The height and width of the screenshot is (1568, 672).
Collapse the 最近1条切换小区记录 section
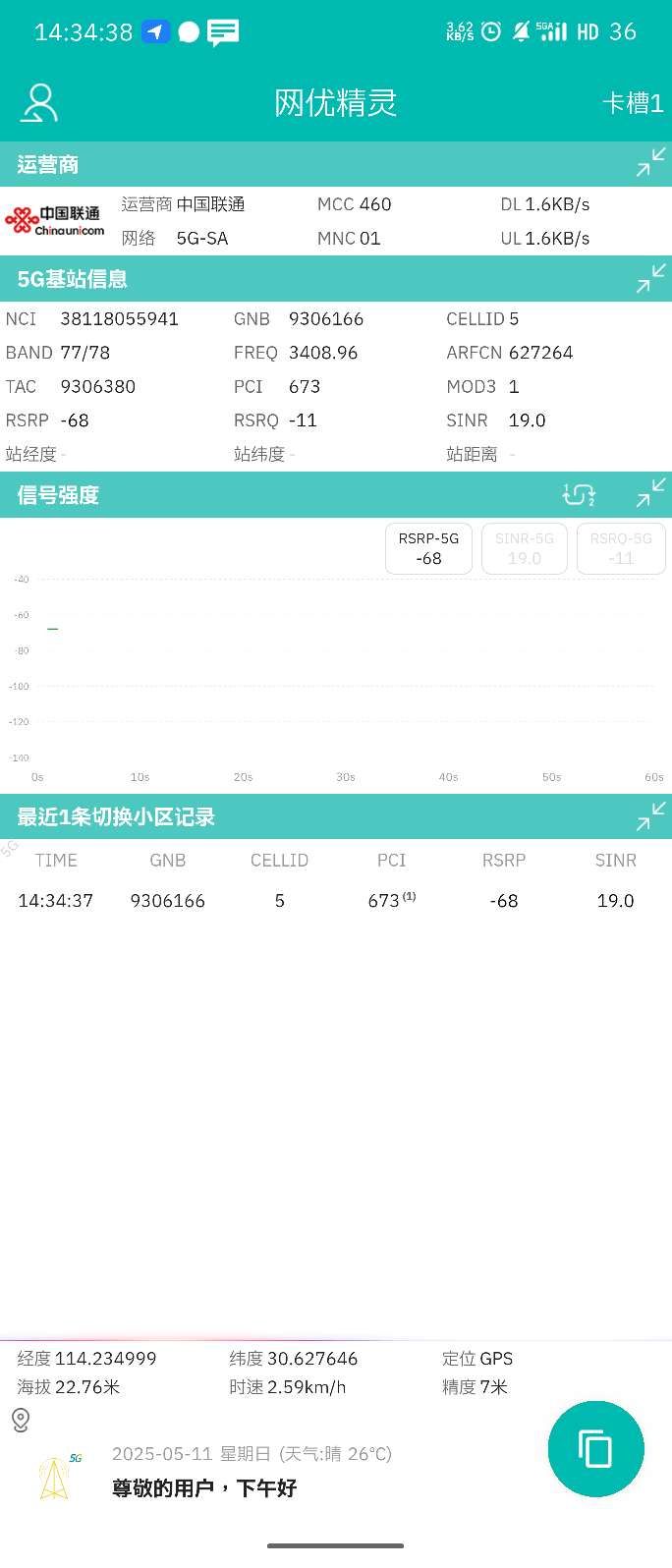(x=649, y=816)
